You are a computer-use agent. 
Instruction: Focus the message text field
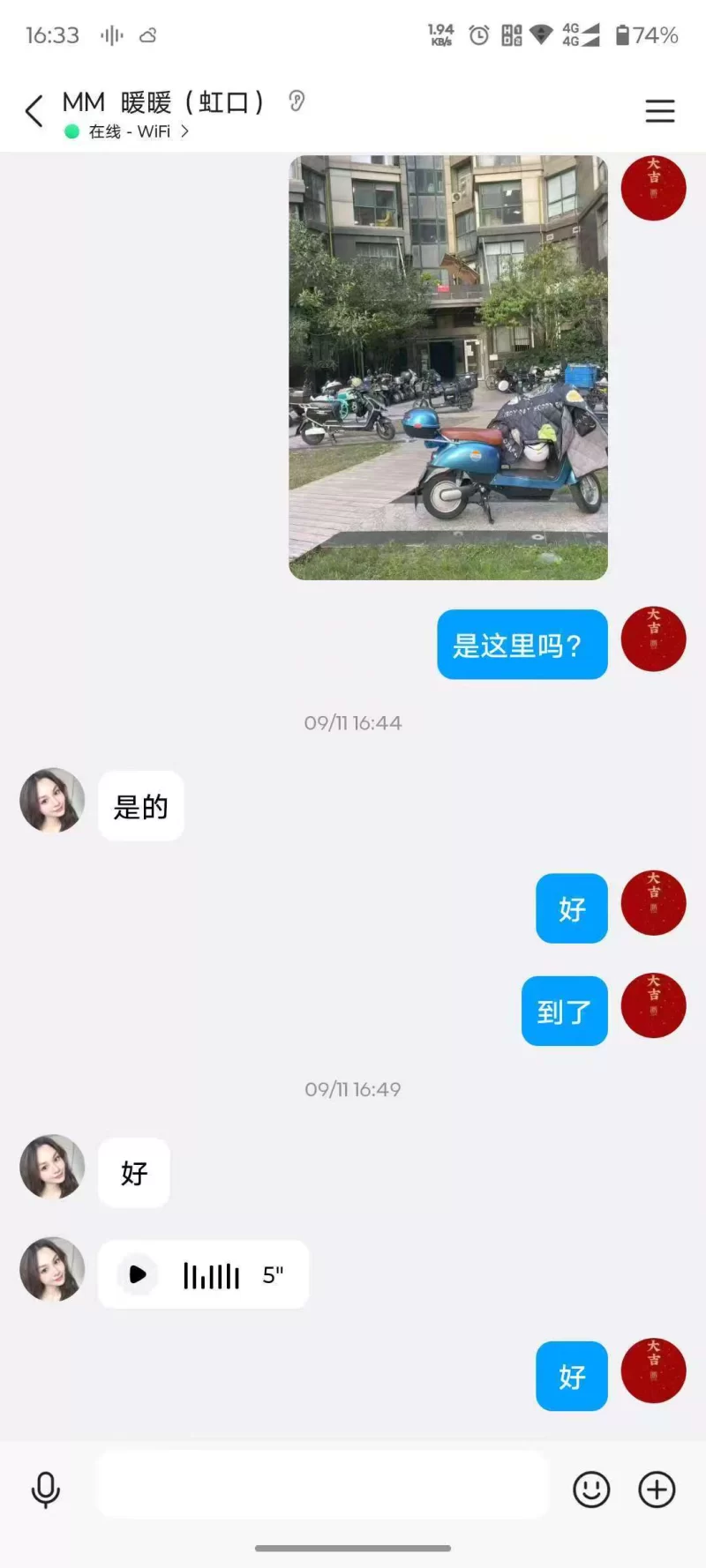tap(322, 1490)
